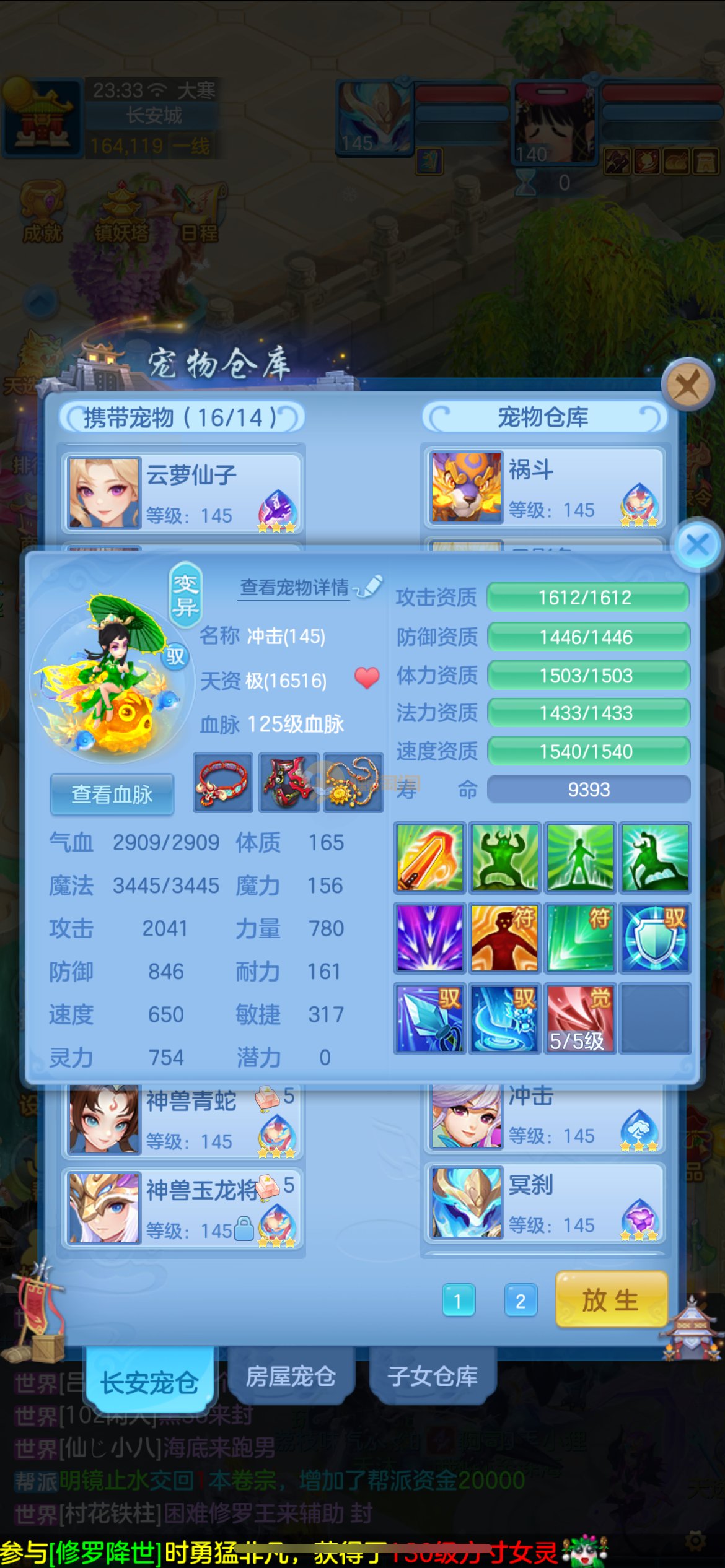The height and width of the screenshot is (1568, 725).
Task: Select the warehouse pet 祸斗
Action: point(544,489)
